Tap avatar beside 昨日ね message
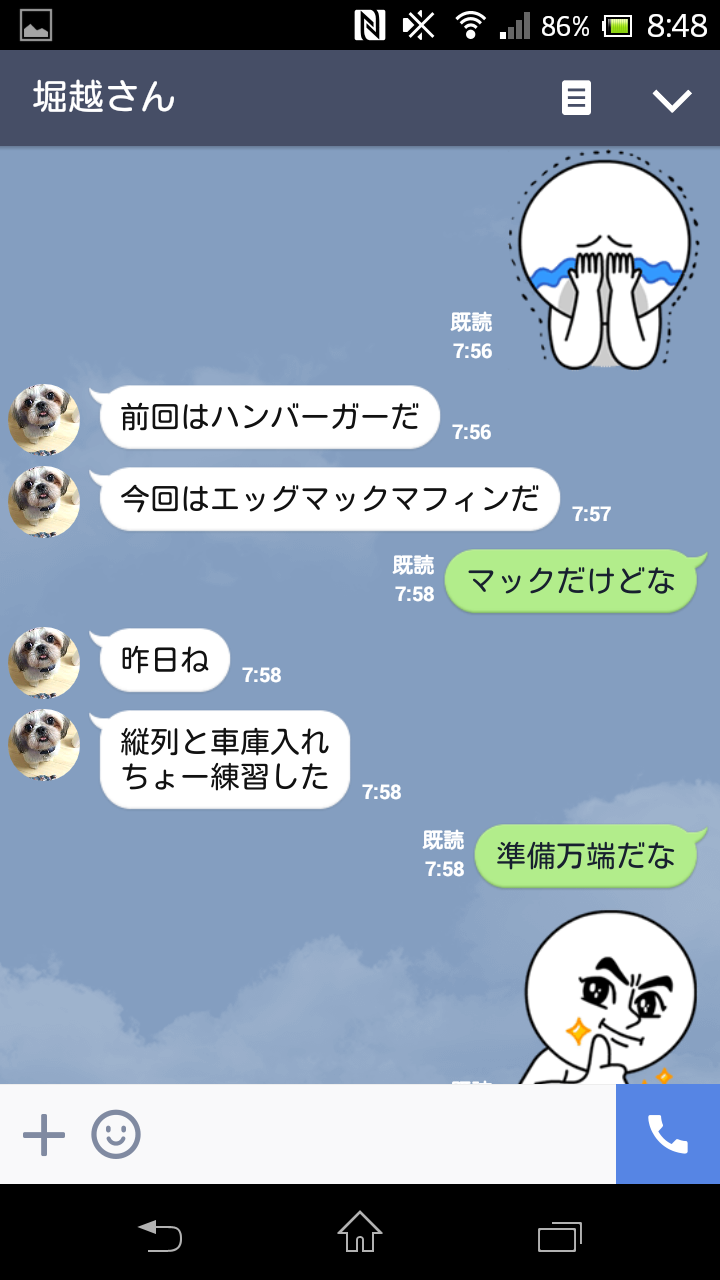720x1280 pixels. pos(44,662)
